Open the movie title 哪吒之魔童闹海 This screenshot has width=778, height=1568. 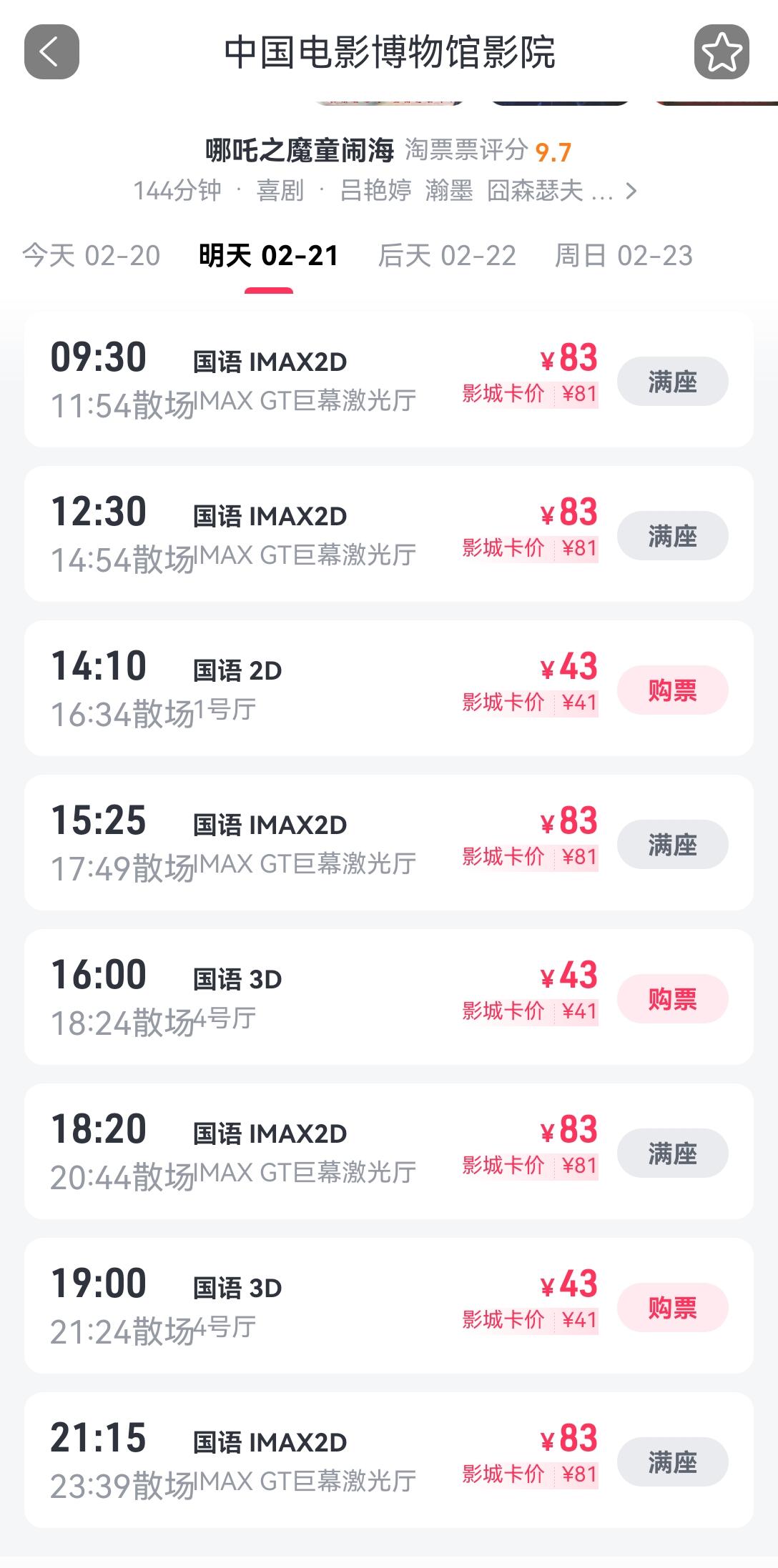pyautogui.click(x=300, y=149)
